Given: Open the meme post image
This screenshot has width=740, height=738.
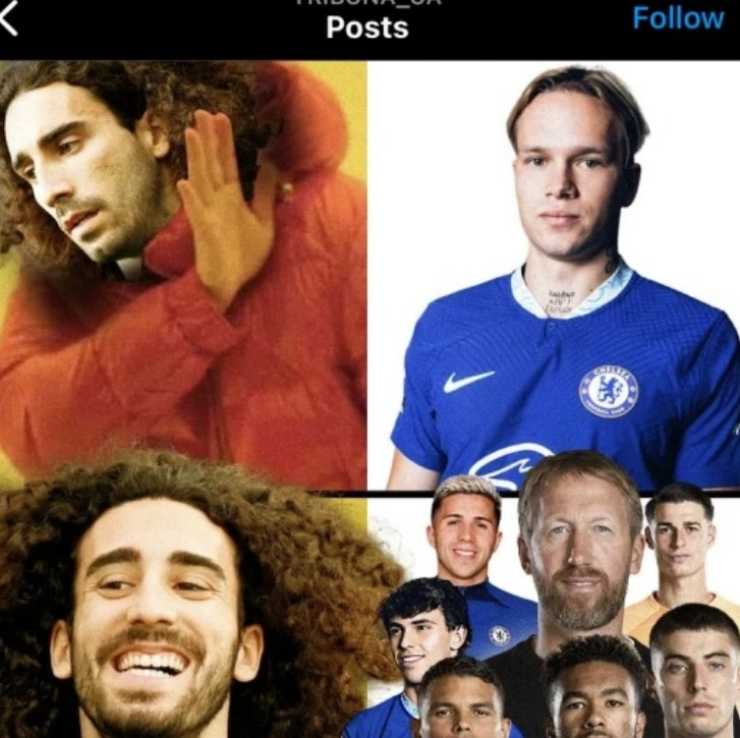Looking at the screenshot, I should (x=370, y=400).
